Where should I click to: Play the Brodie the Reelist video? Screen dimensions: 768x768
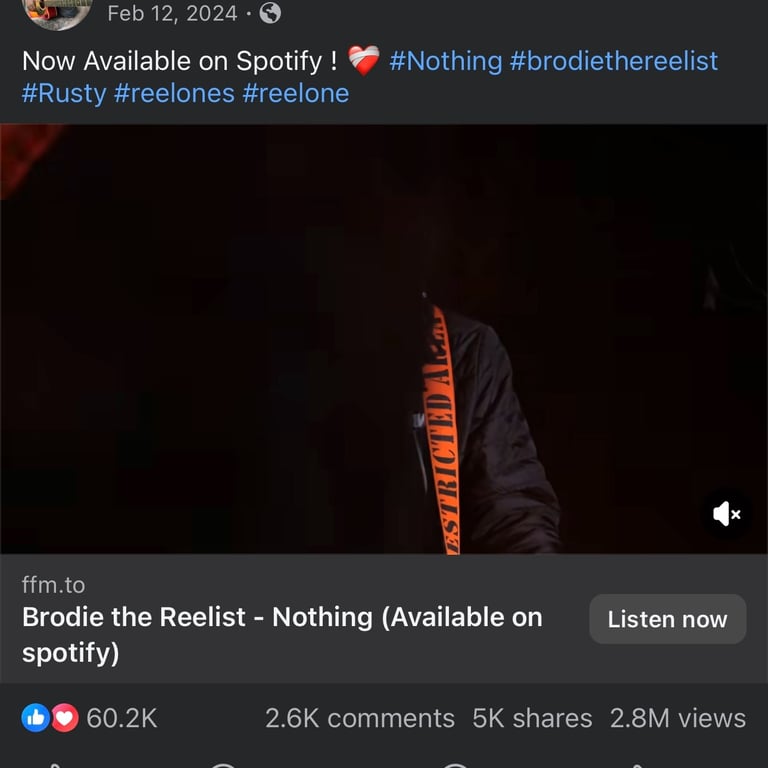coord(384,338)
